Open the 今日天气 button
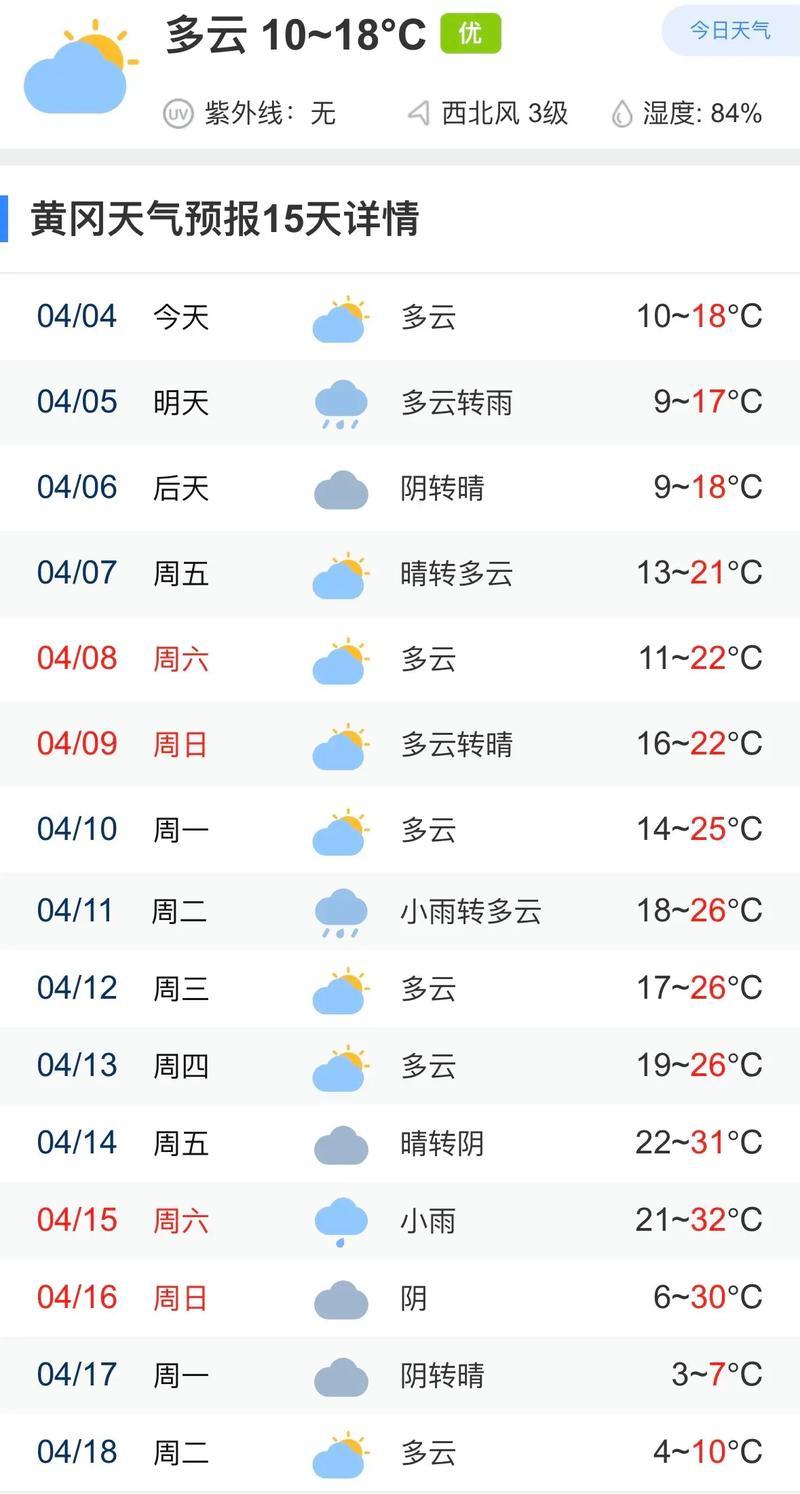The height and width of the screenshot is (1494, 800). tap(731, 31)
